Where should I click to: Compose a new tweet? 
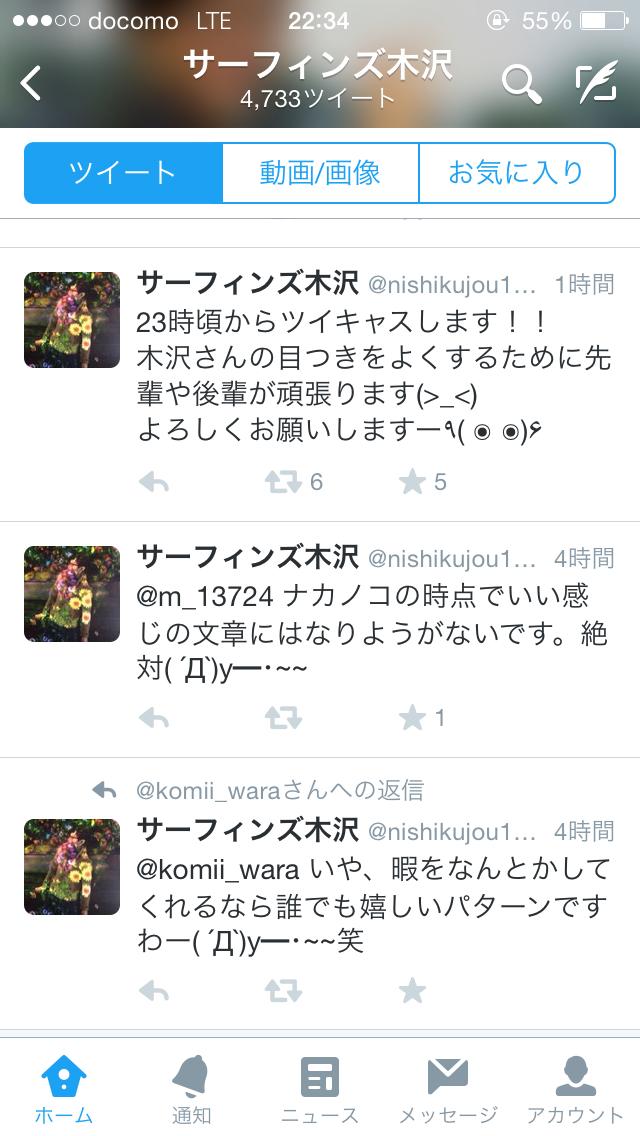[596, 84]
